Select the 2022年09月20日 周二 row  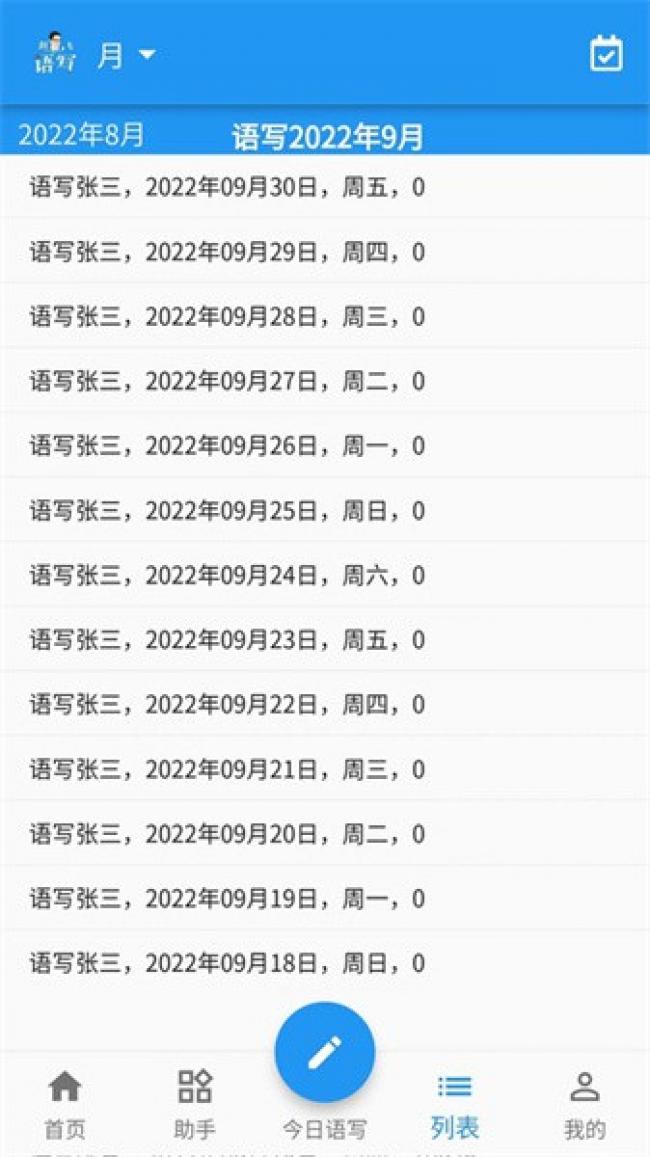[325, 835]
